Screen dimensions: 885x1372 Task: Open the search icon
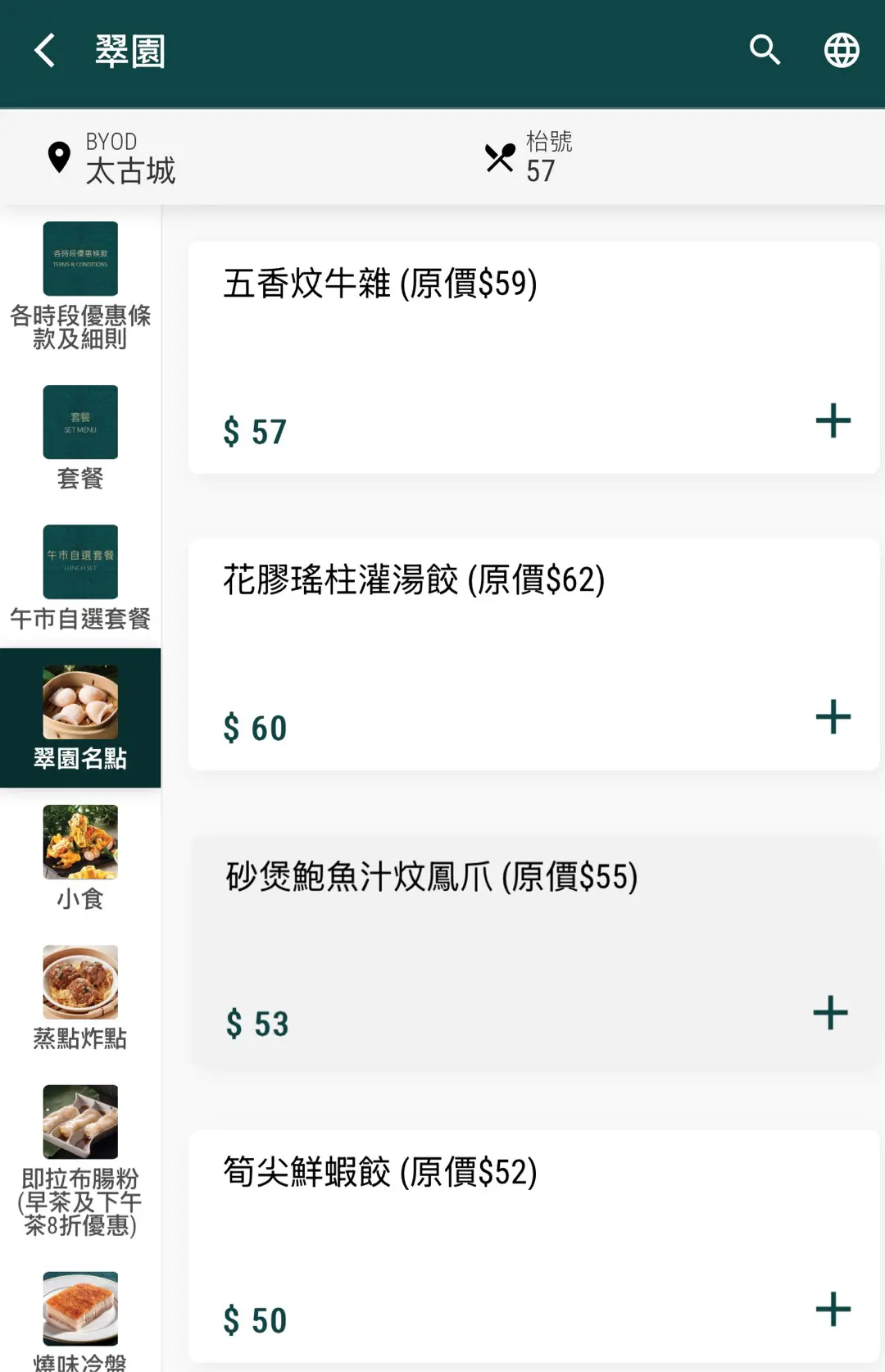click(765, 51)
